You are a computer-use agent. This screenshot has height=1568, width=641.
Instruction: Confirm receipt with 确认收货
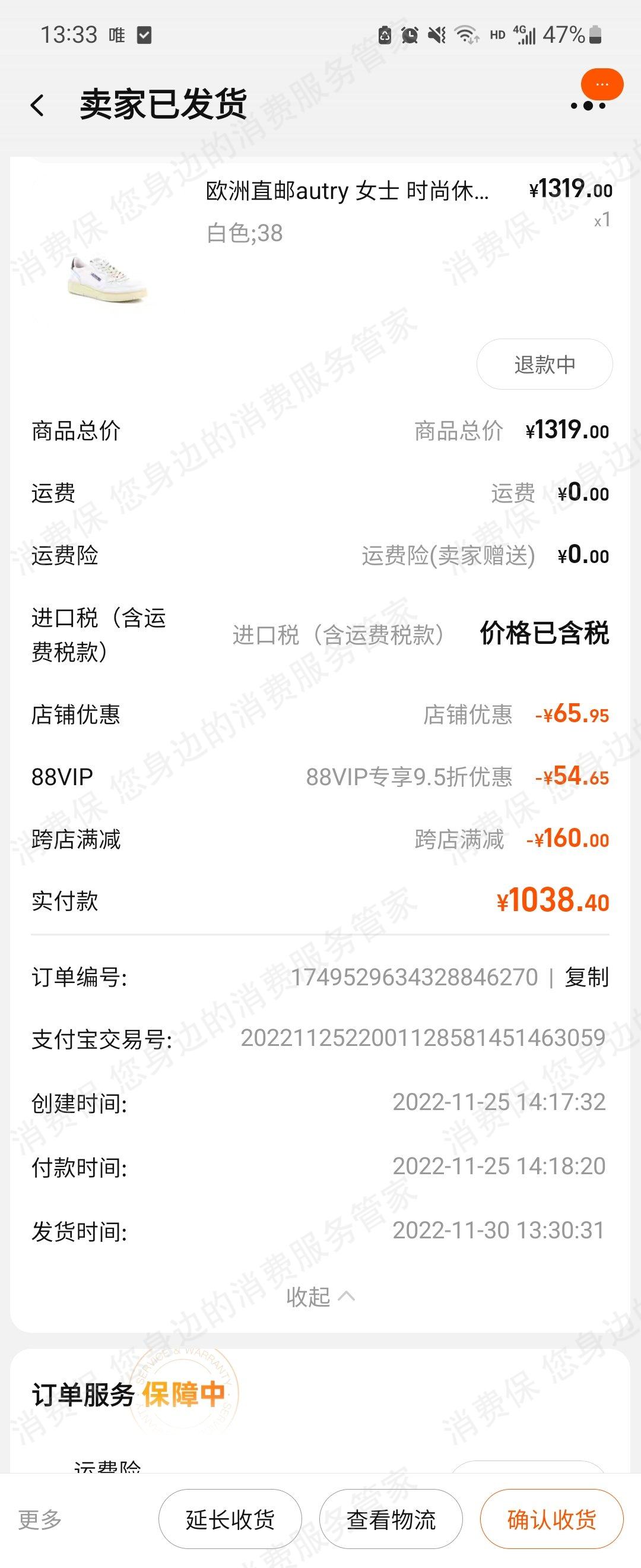click(x=551, y=1519)
